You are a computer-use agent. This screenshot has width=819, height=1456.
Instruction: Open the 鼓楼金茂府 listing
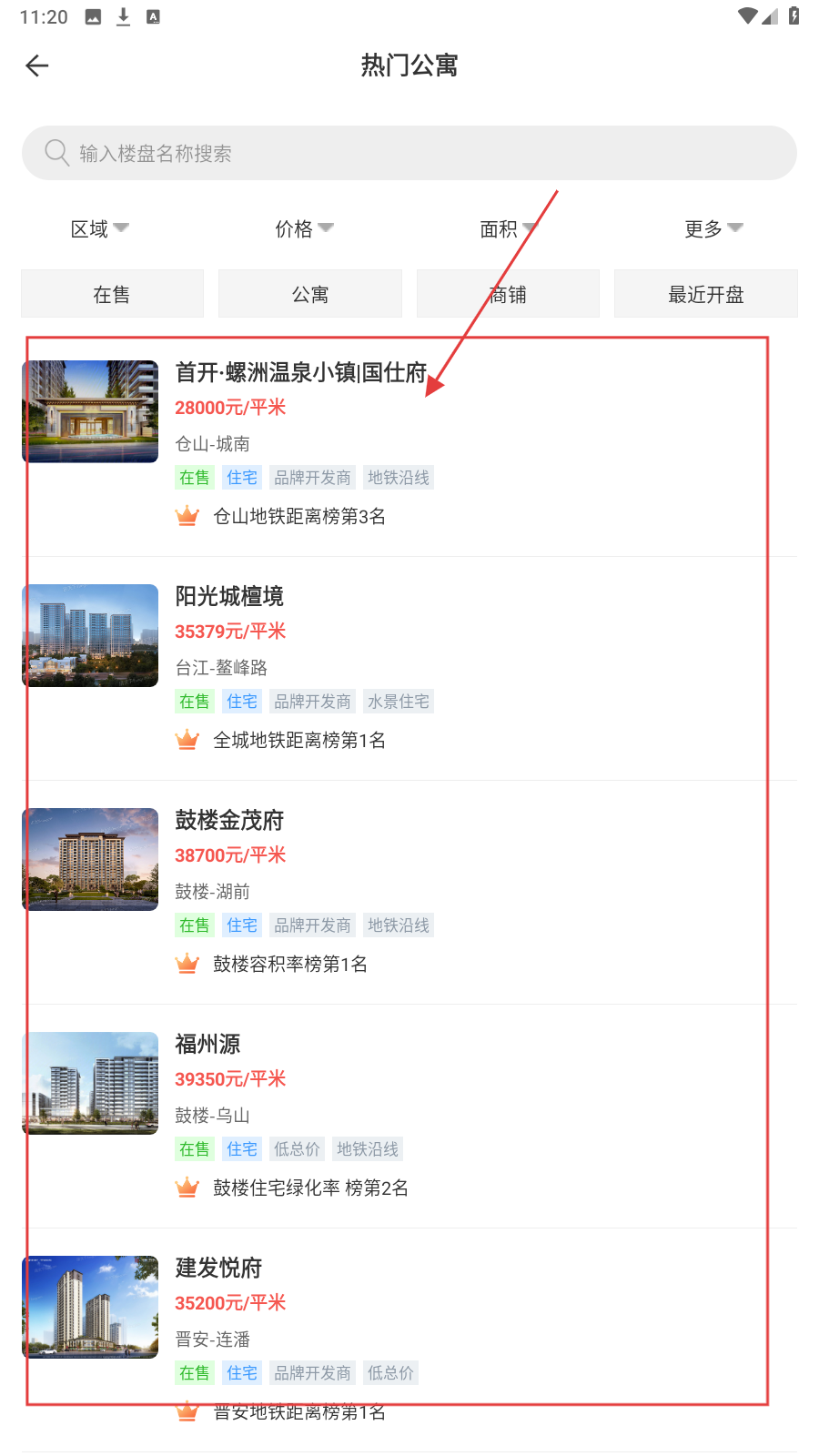pyautogui.click(x=229, y=821)
